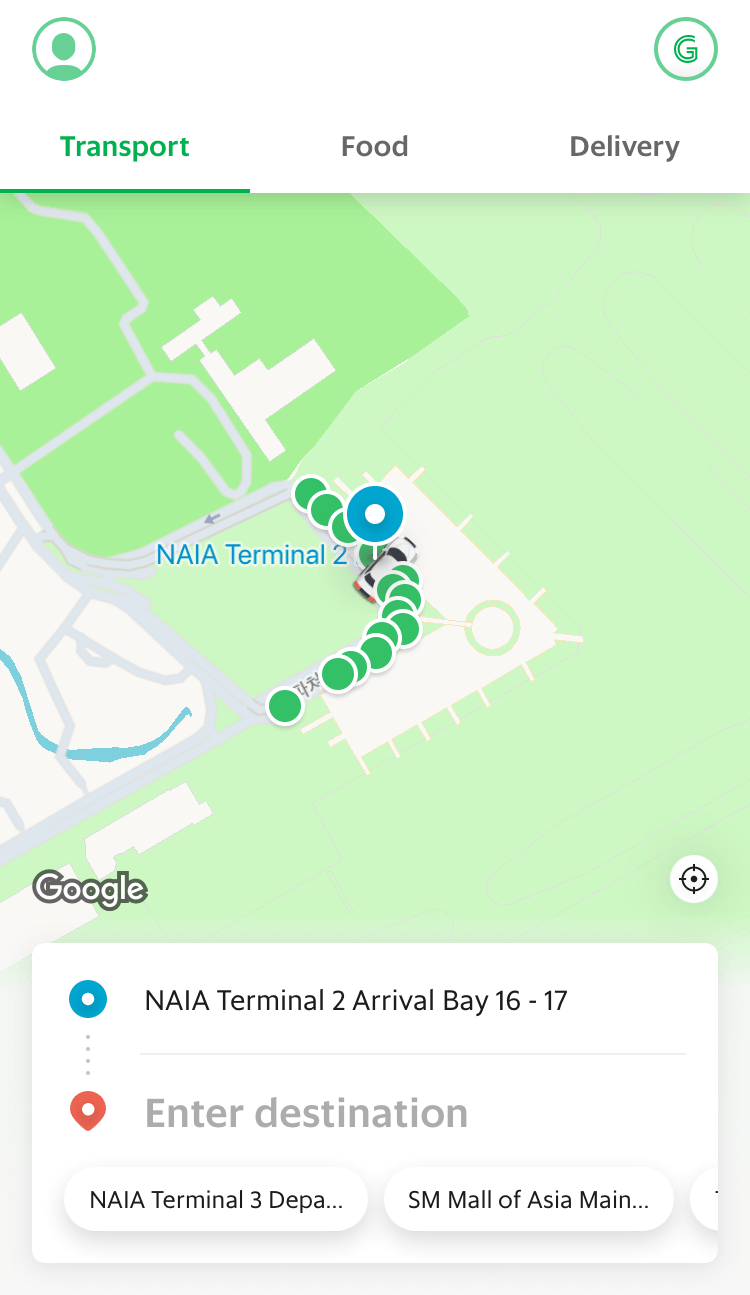Select the Transport tab
The height and width of the screenshot is (1295, 750).
125,147
